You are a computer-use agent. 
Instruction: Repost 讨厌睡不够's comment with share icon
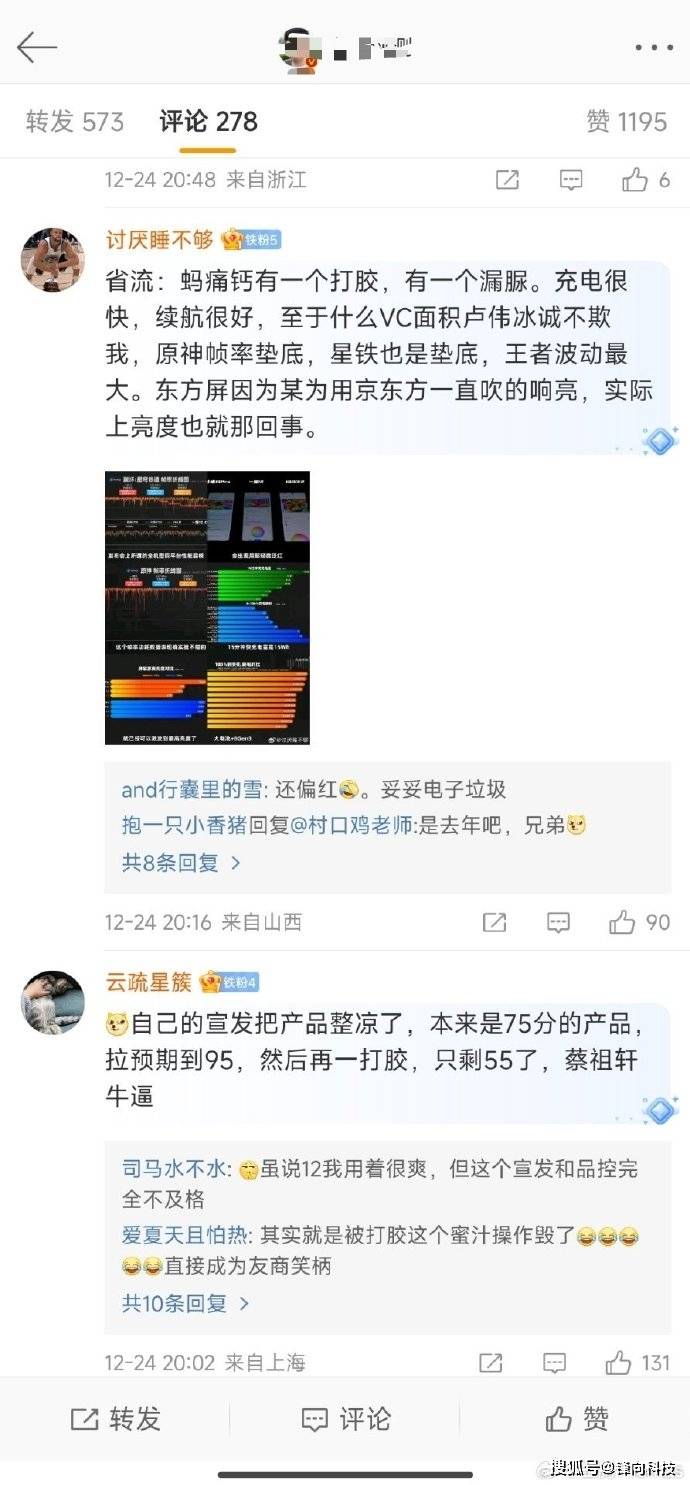(x=494, y=922)
